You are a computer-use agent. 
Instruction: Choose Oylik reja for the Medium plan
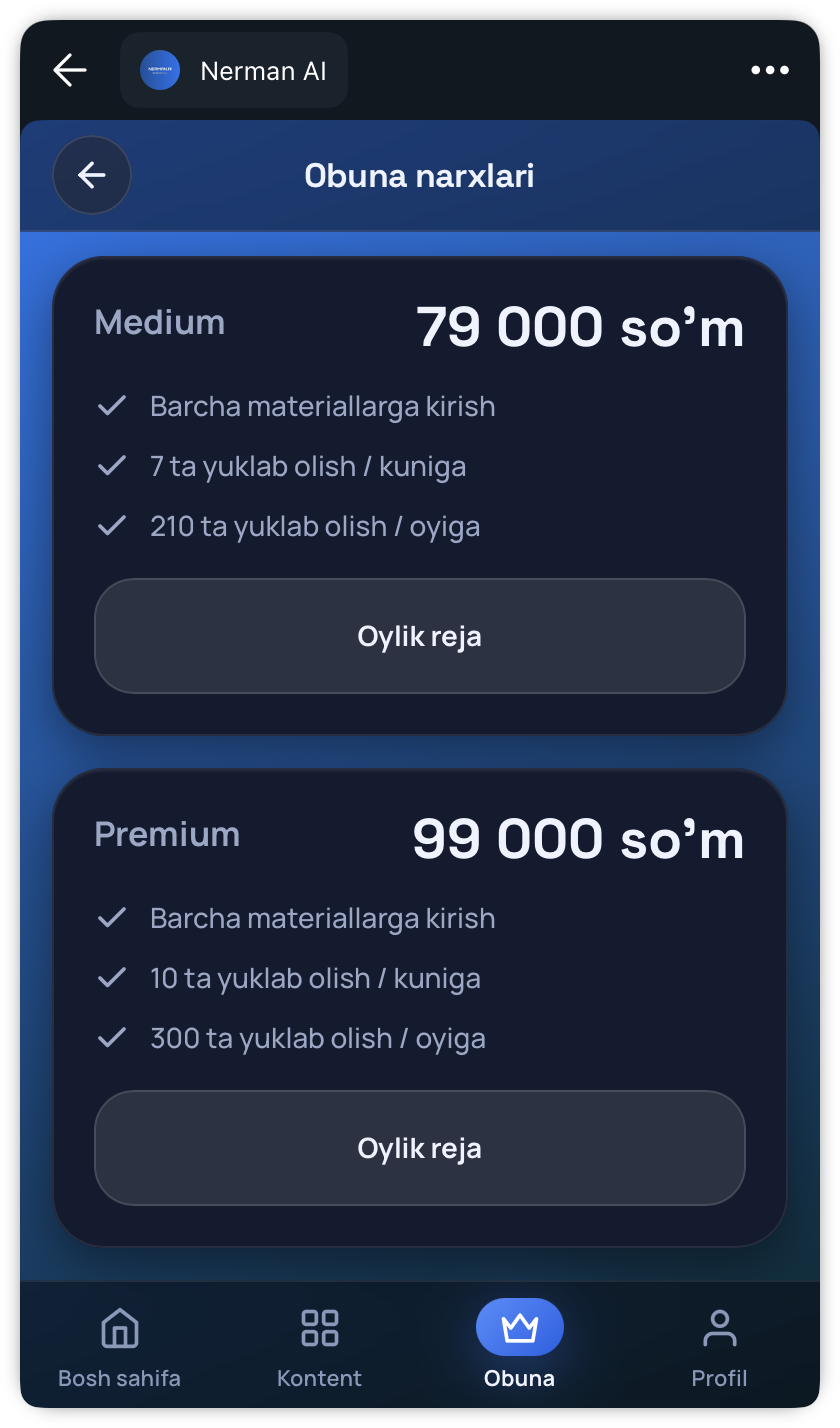pyautogui.click(x=420, y=636)
